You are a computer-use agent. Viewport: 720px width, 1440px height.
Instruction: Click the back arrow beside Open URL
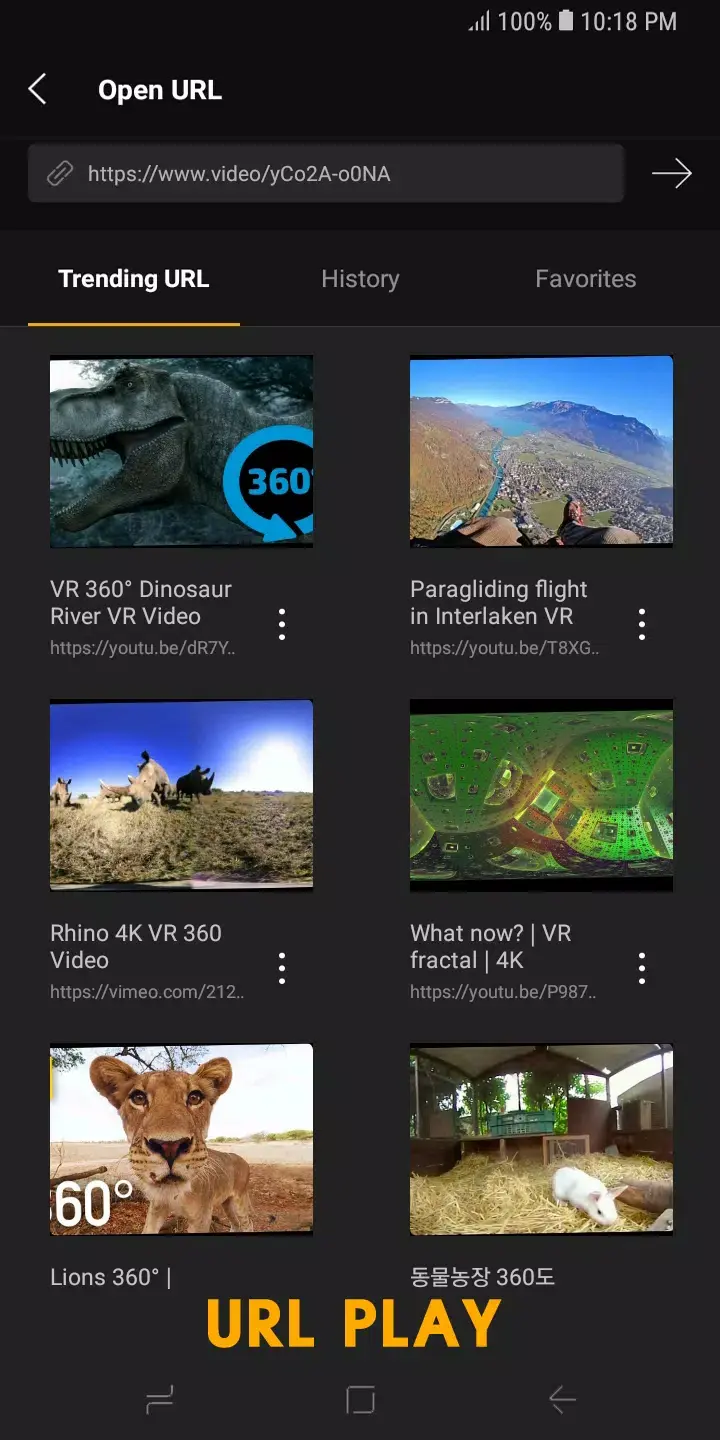point(37,89)
